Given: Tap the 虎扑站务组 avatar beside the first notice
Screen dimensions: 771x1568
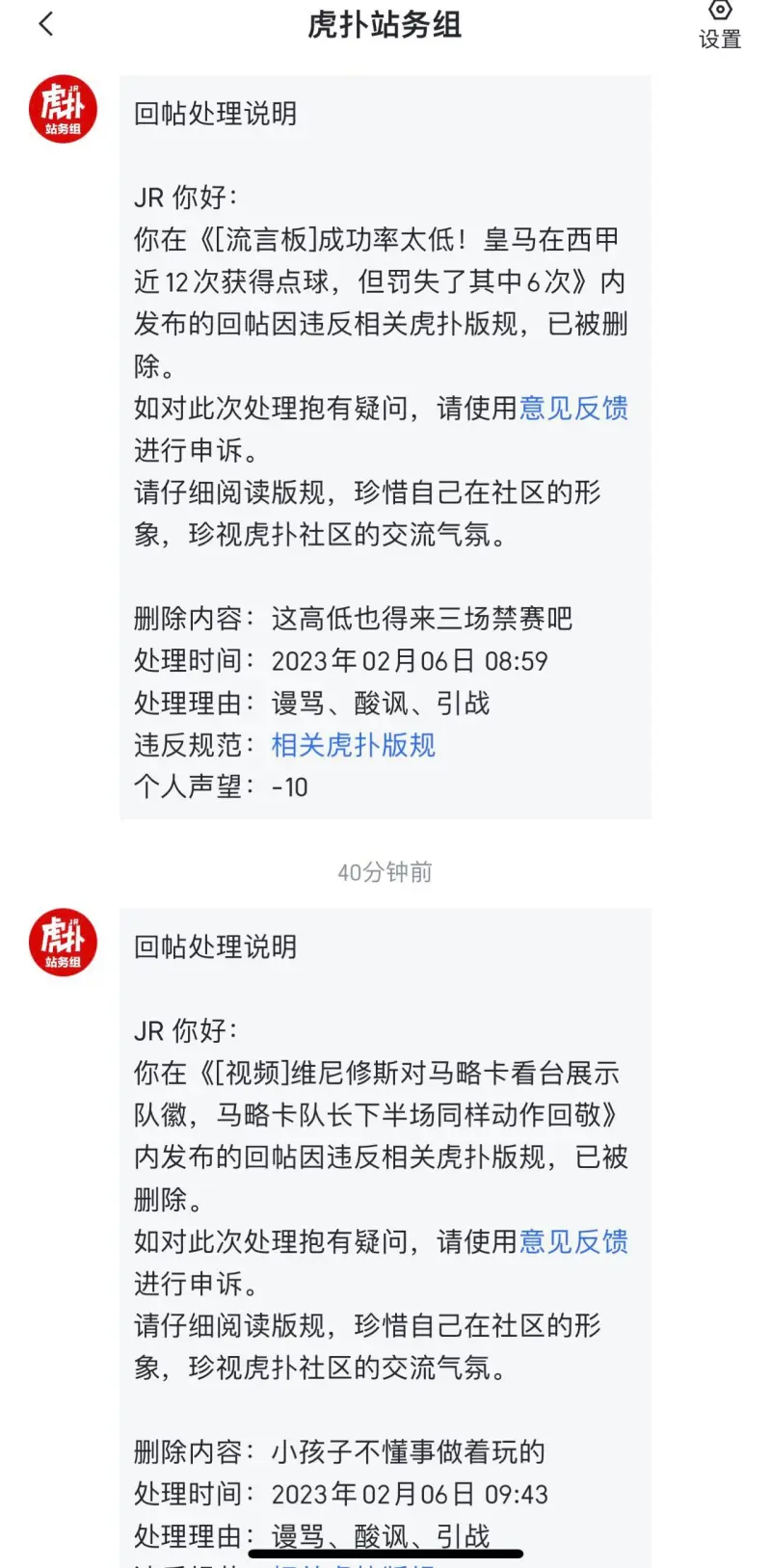Looking at the screenshot, I should click(63, 109).
